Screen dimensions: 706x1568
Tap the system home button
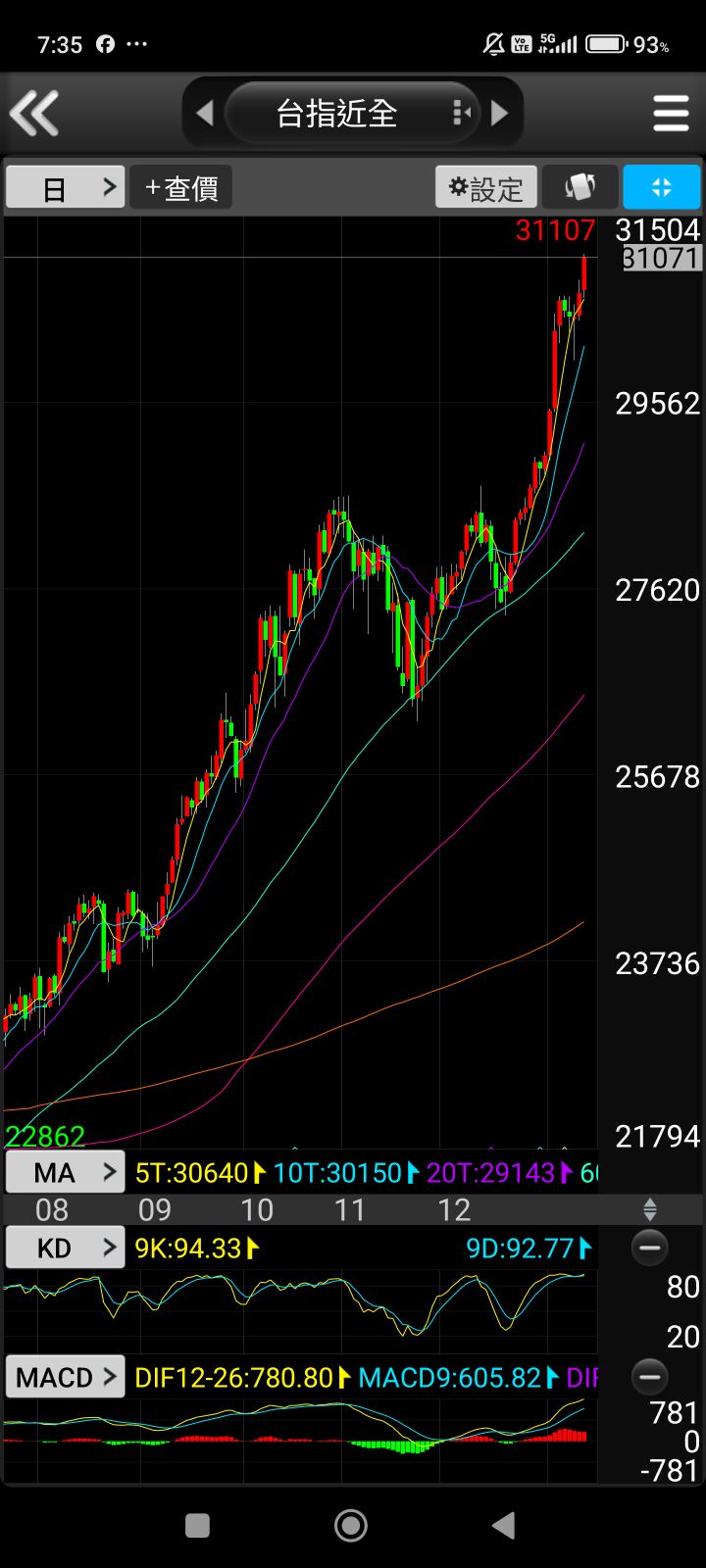point(351,1525)
